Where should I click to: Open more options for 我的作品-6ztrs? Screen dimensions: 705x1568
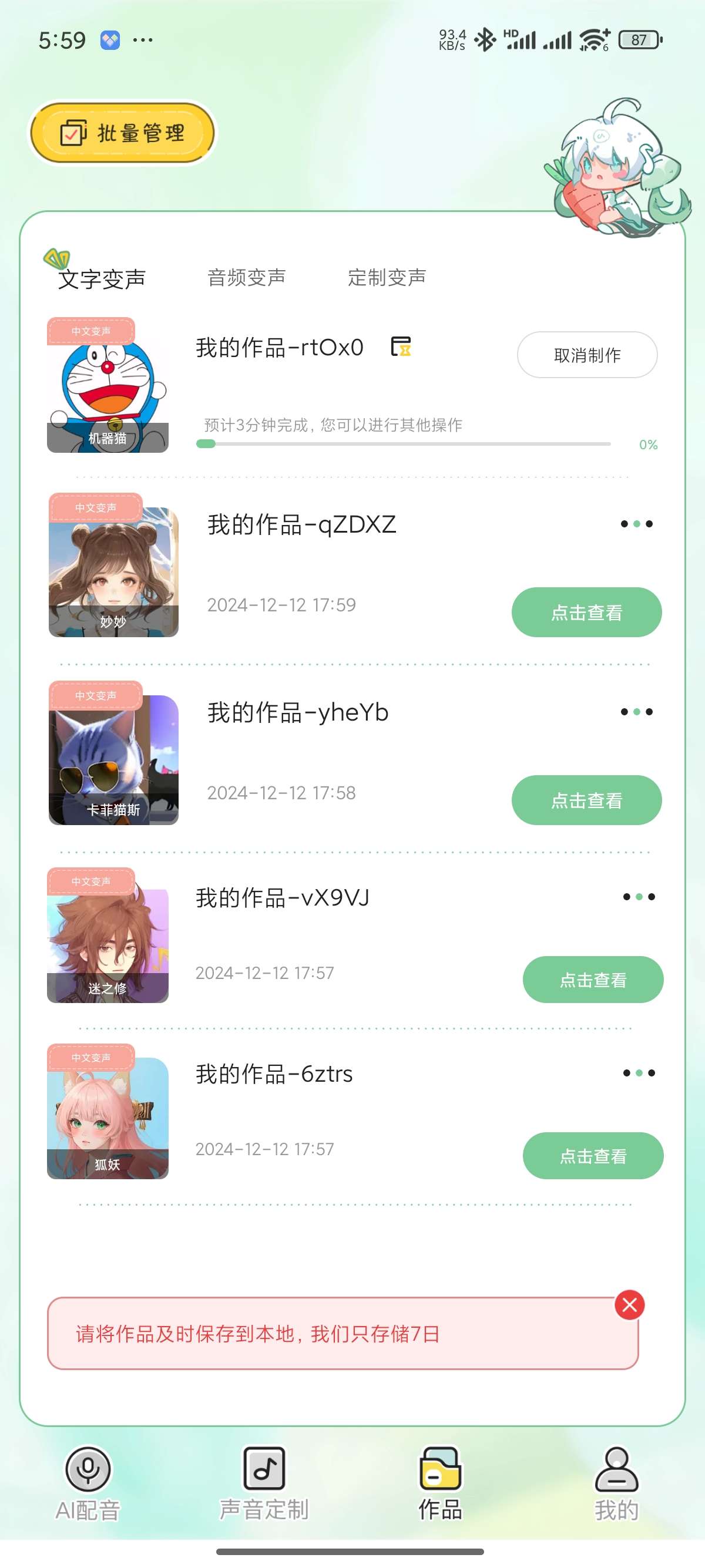tap(639, 1073)
